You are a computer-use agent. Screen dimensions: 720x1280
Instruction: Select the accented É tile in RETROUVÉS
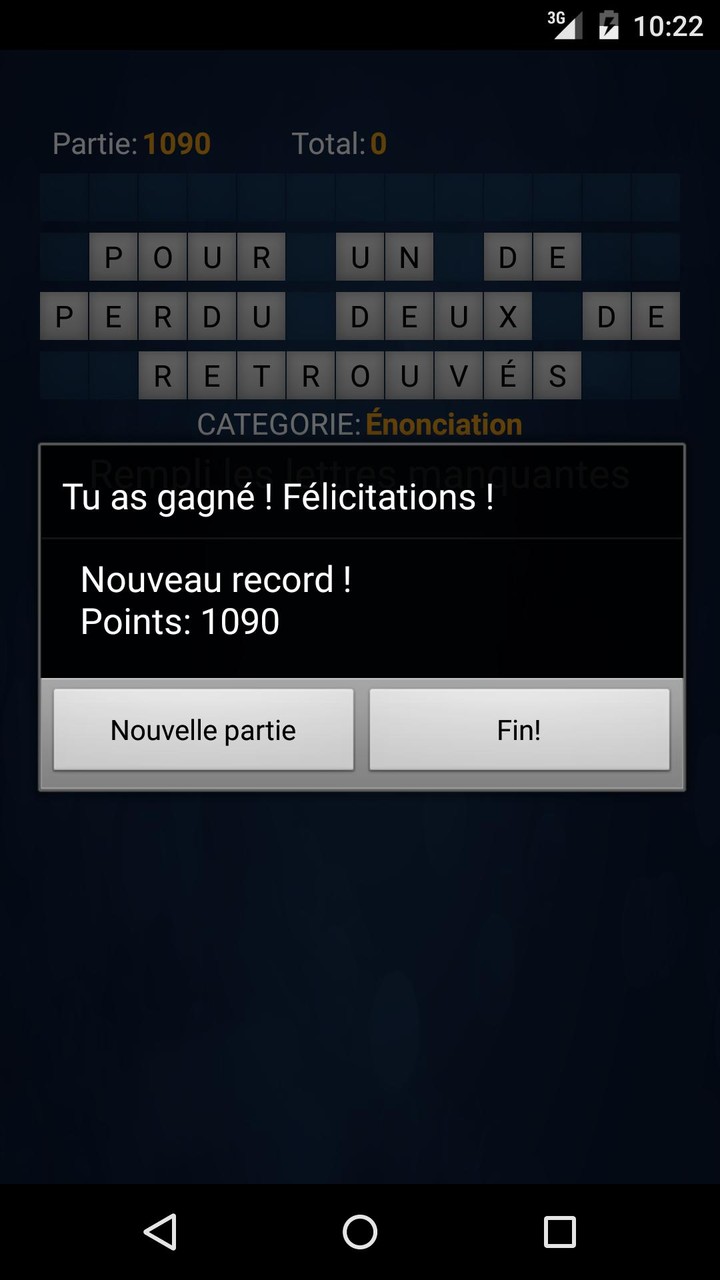coord(506,376)
